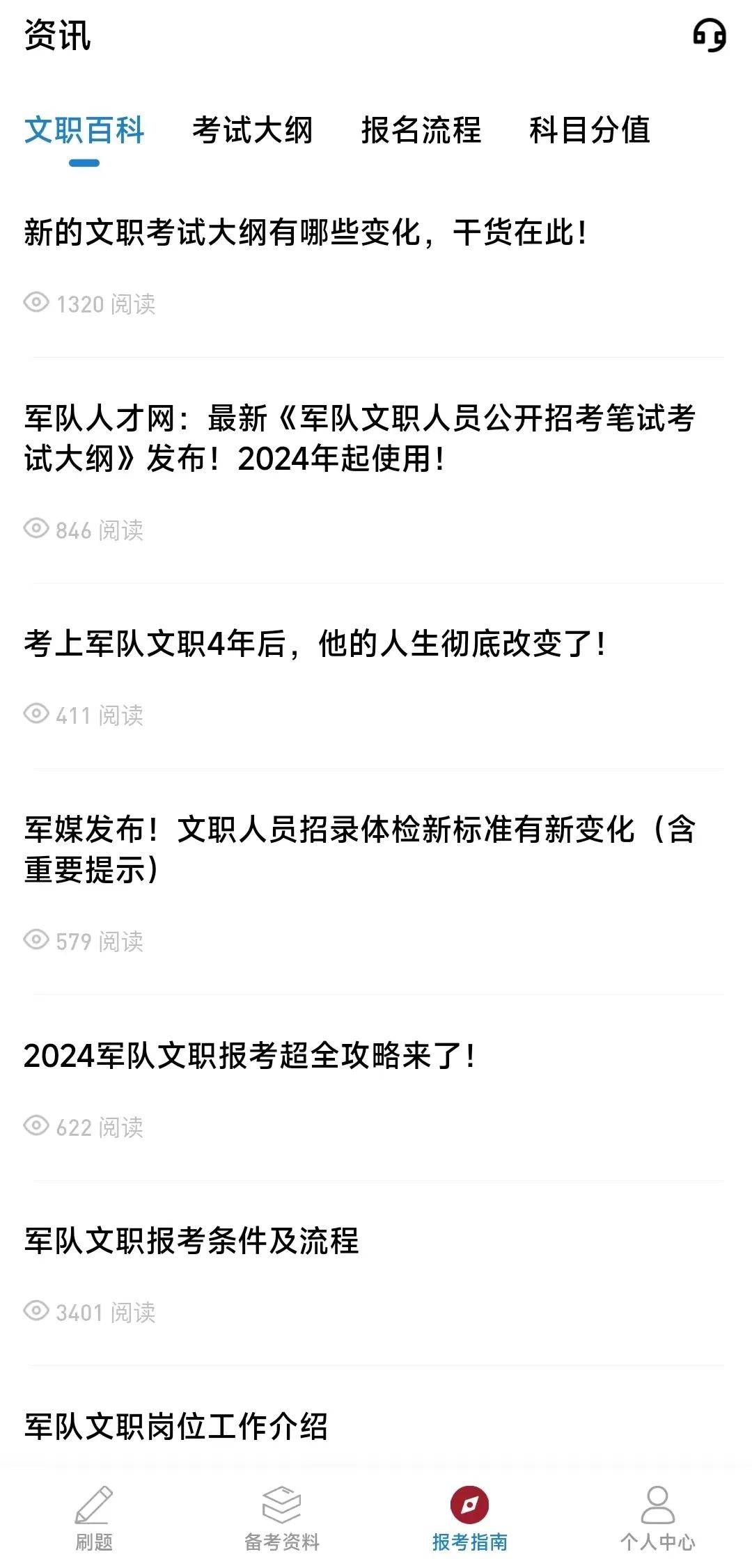Return to the 文职百科 tab

pyautogui.click(x=86, y=130)
